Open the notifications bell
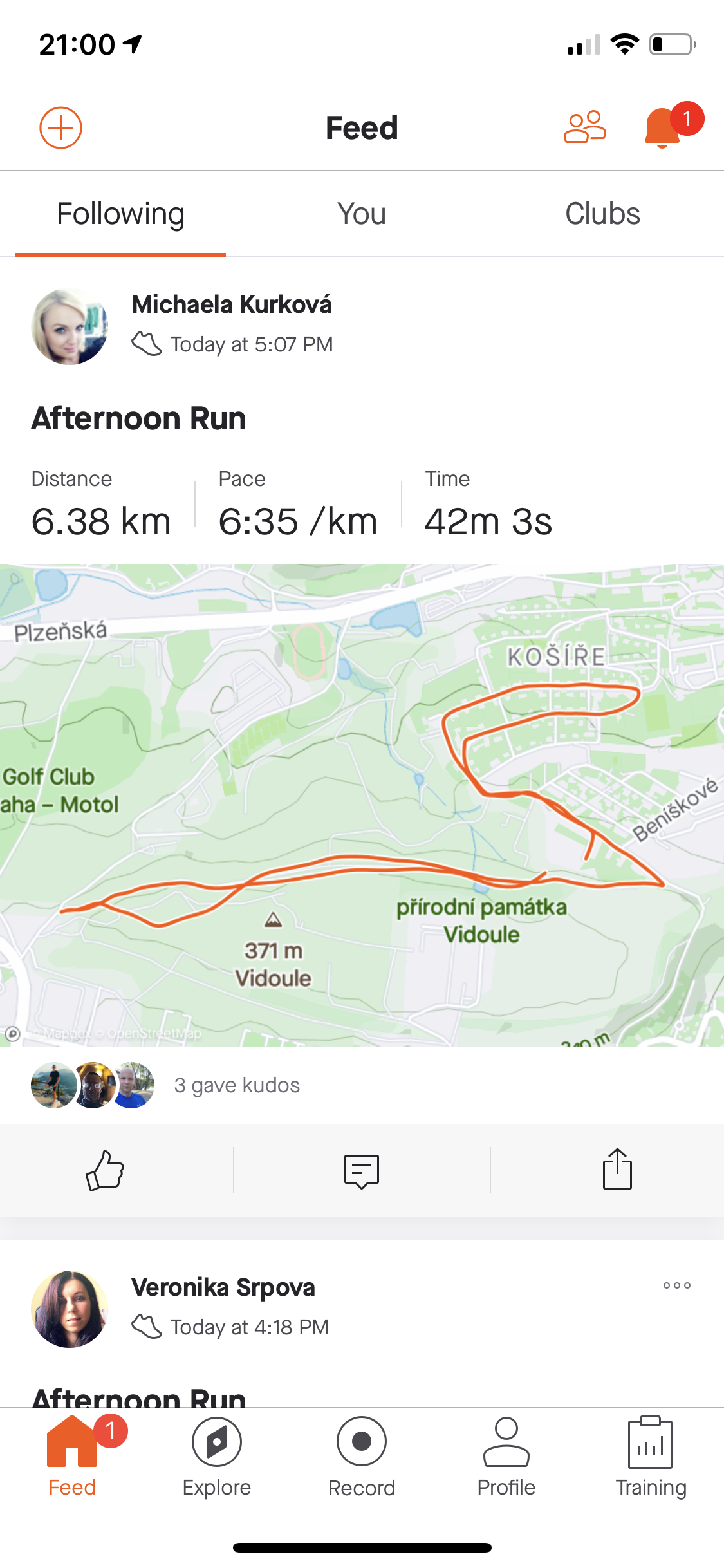The image size is (724, 1568). coord(662,128)
